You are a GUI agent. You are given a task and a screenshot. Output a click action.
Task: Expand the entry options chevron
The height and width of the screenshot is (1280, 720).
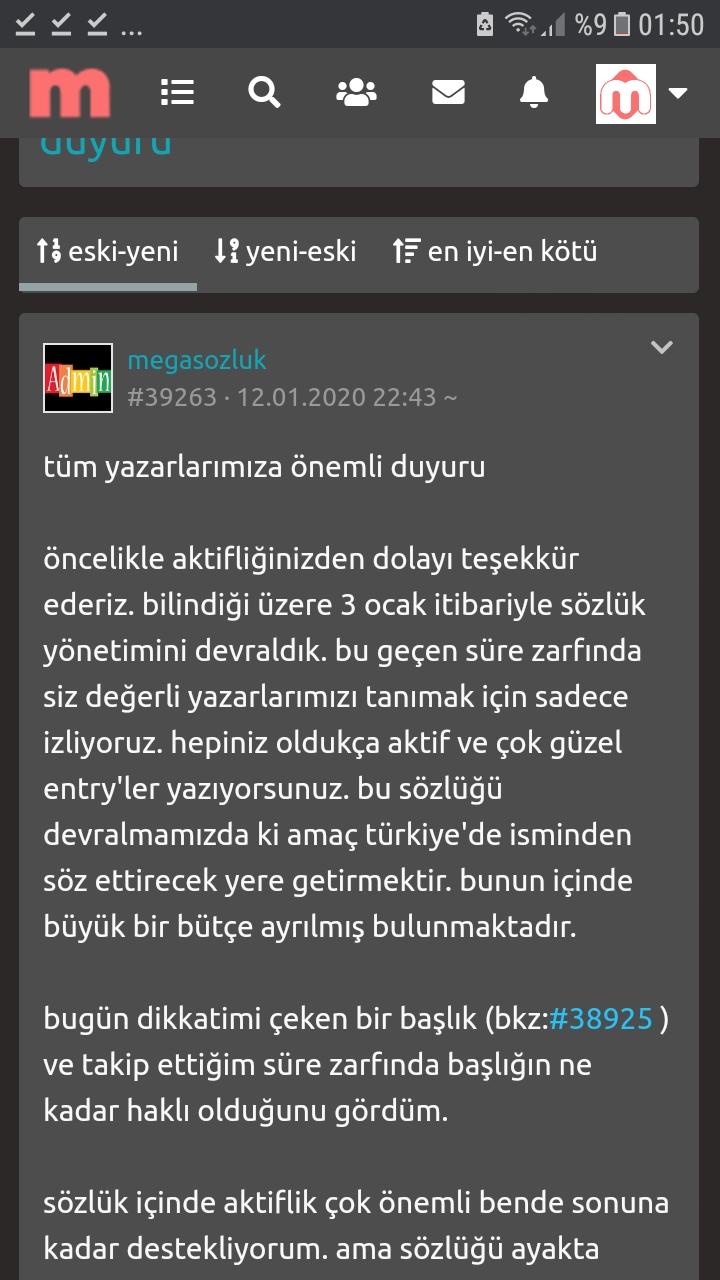pyautogui.click(x=661, y=348)
